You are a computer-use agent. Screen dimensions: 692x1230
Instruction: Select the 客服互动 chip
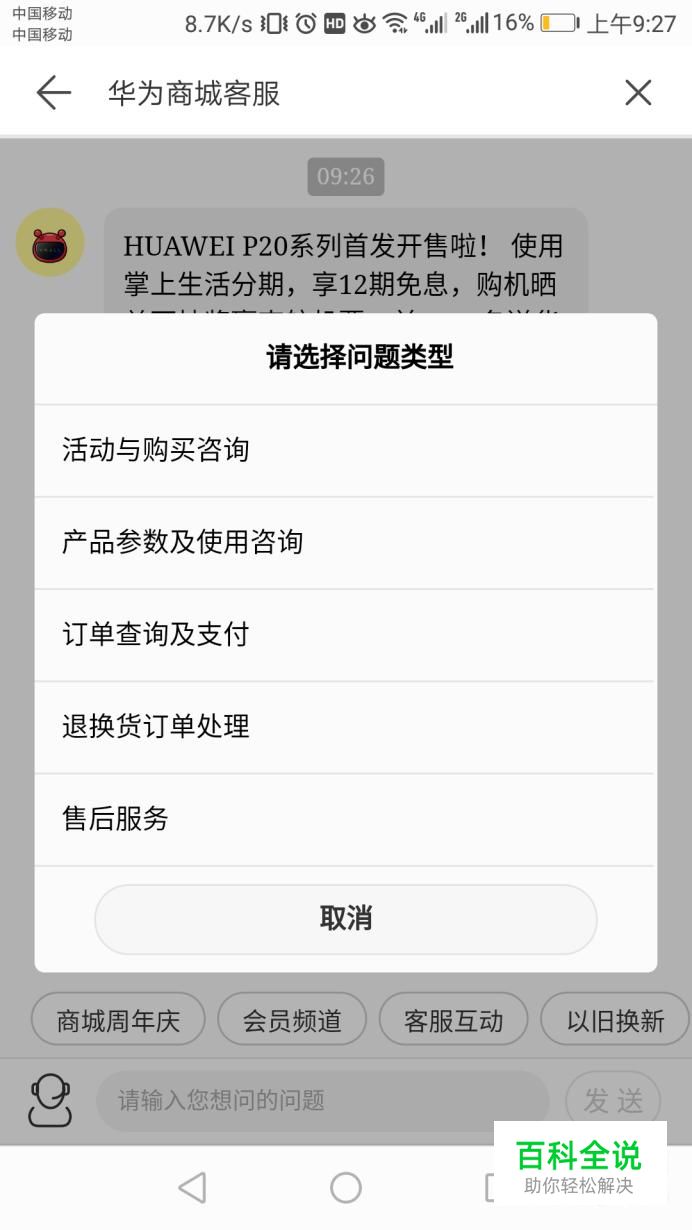tap(453, 1020)
